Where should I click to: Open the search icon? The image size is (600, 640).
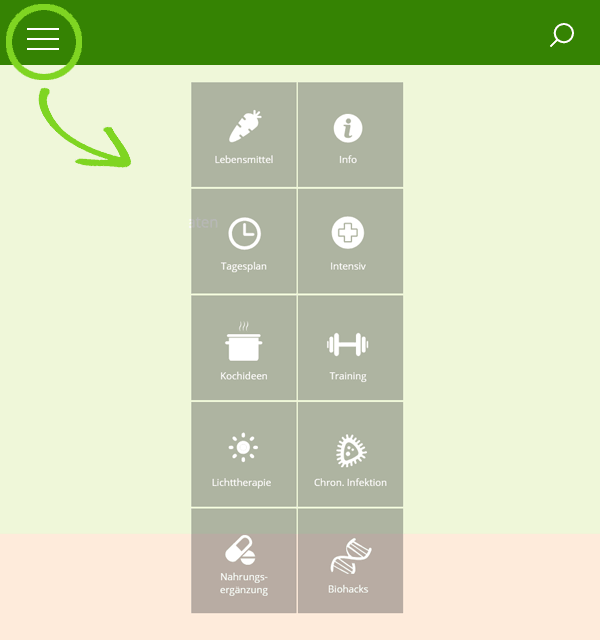click(562, 36)
